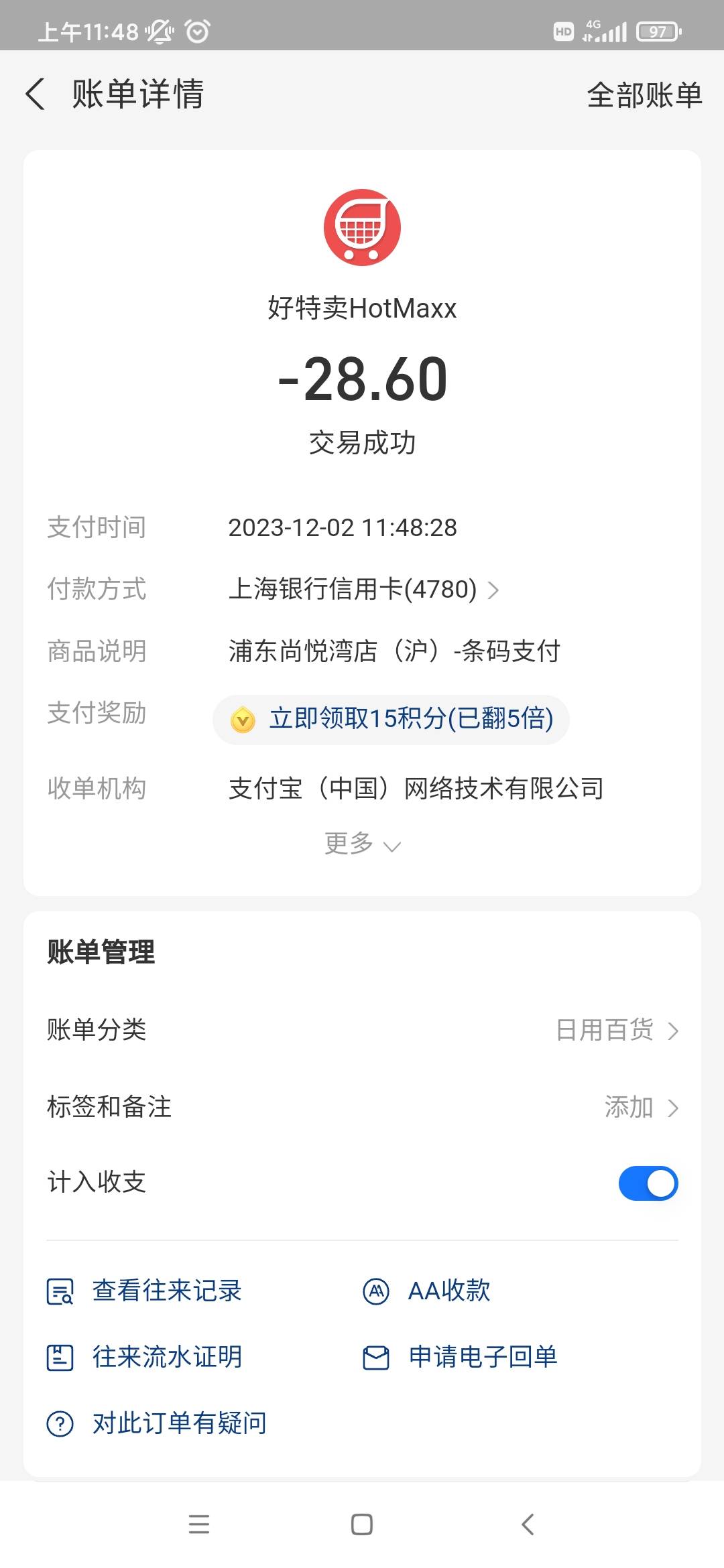Start an AA收款 request
The image size is (724, 1568).
click(x=426, y=1291)
